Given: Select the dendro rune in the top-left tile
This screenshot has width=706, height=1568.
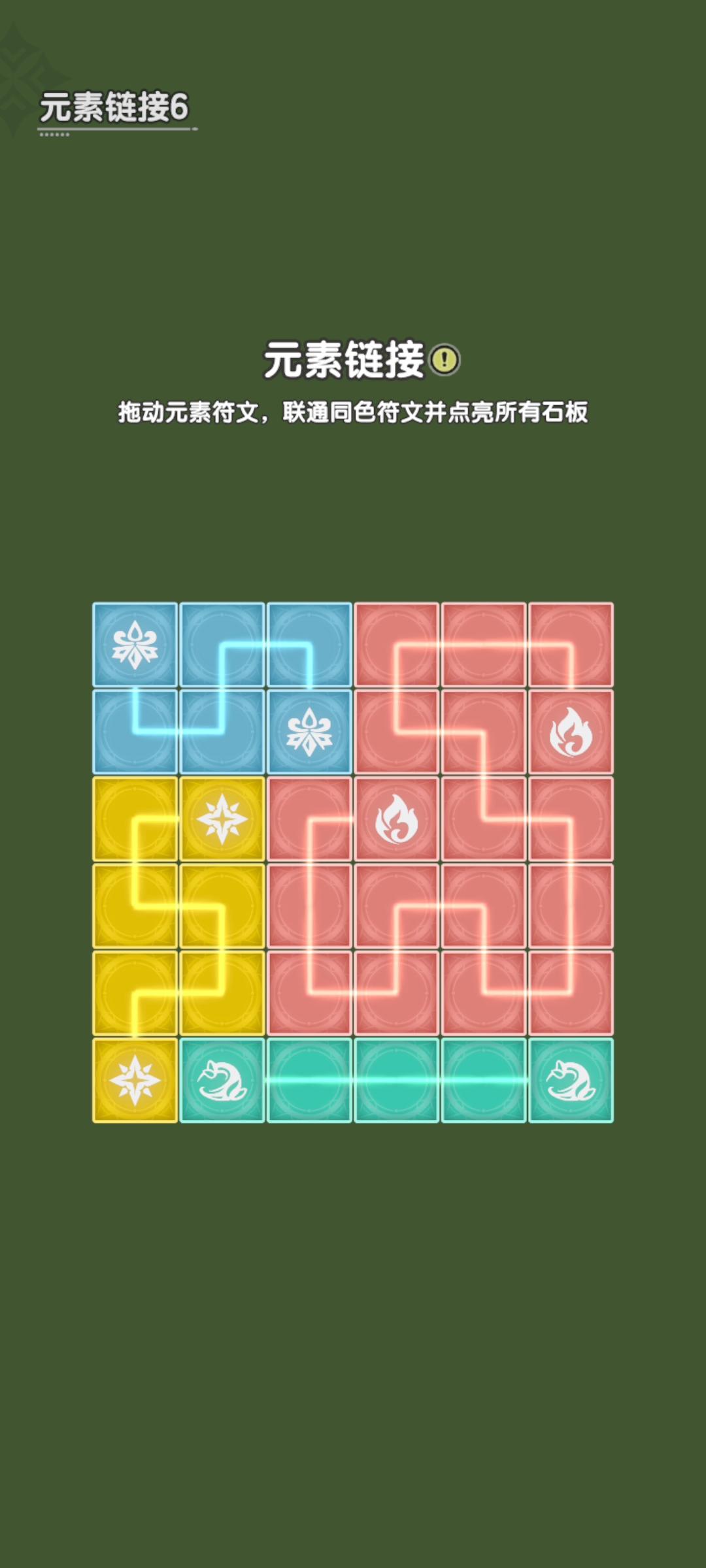Looking at the screenshot, I should 136,648.
